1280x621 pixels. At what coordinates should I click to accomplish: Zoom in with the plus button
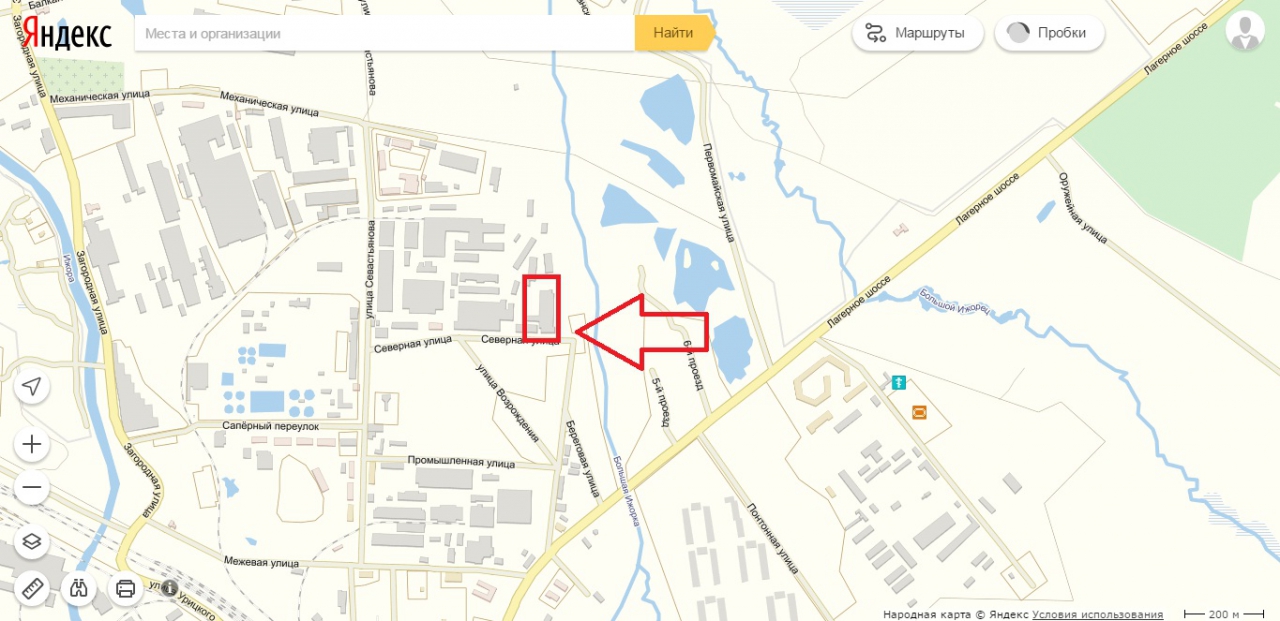(x=32, y=444)
